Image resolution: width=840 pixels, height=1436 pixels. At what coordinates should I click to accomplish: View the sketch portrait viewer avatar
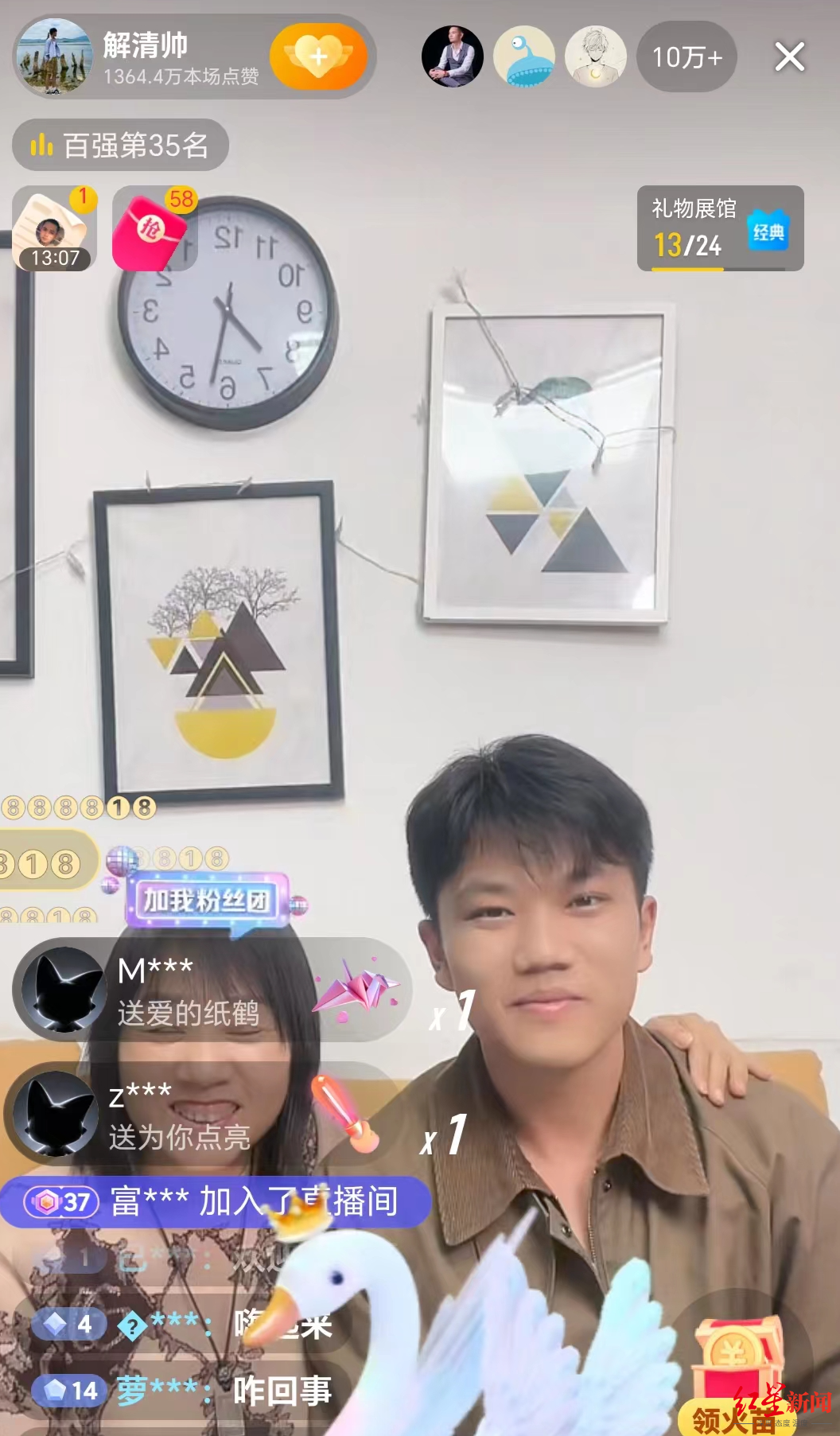point(595,57)
